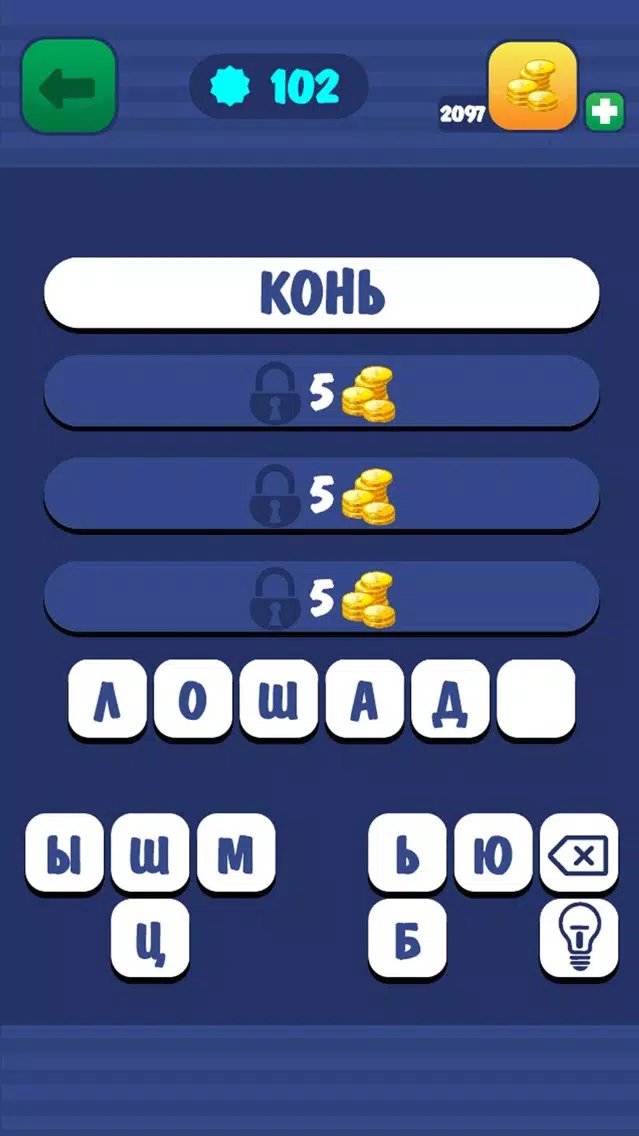
Task: Tap the green plus to add coins
Action: (604, 111)
